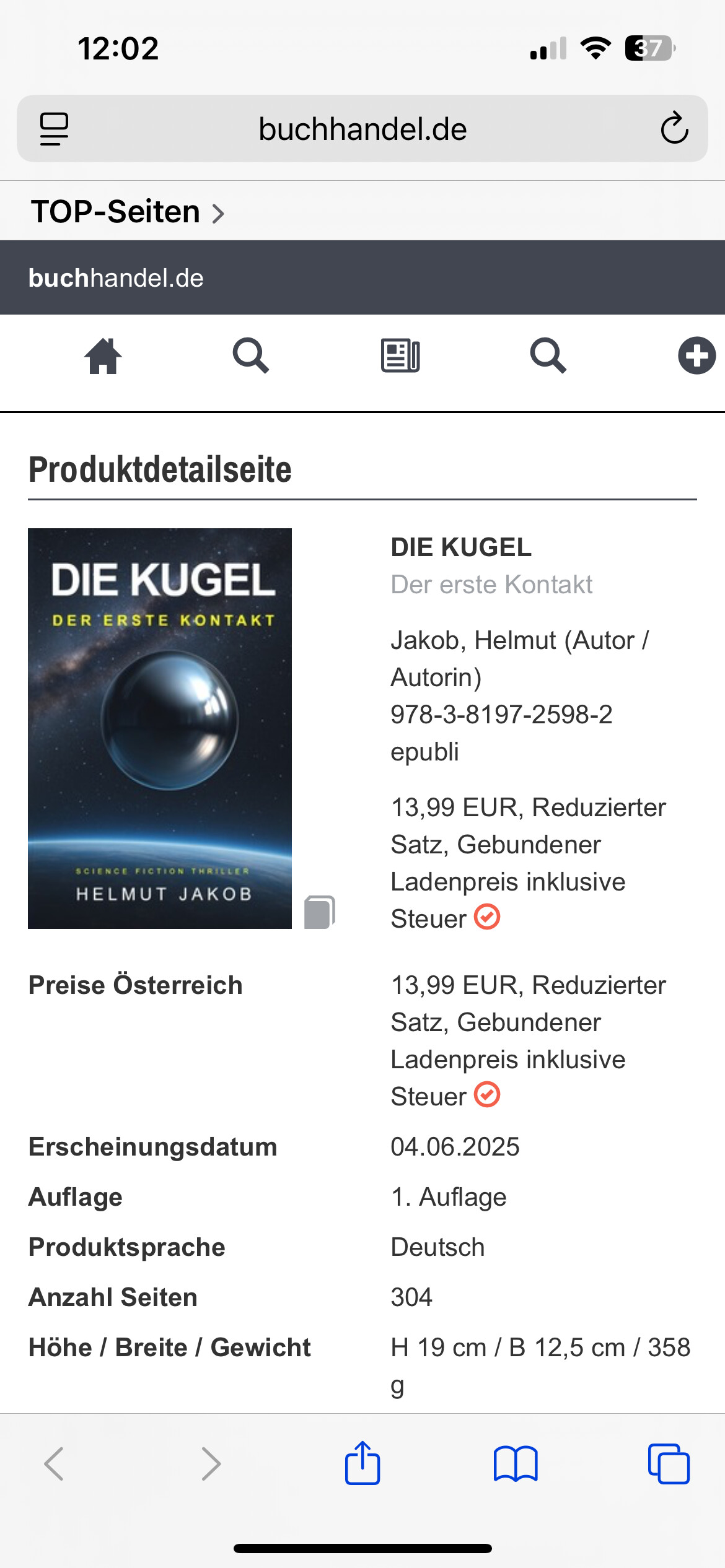
Task: Reload the buchhandel.de page
Action: [674, 128]
